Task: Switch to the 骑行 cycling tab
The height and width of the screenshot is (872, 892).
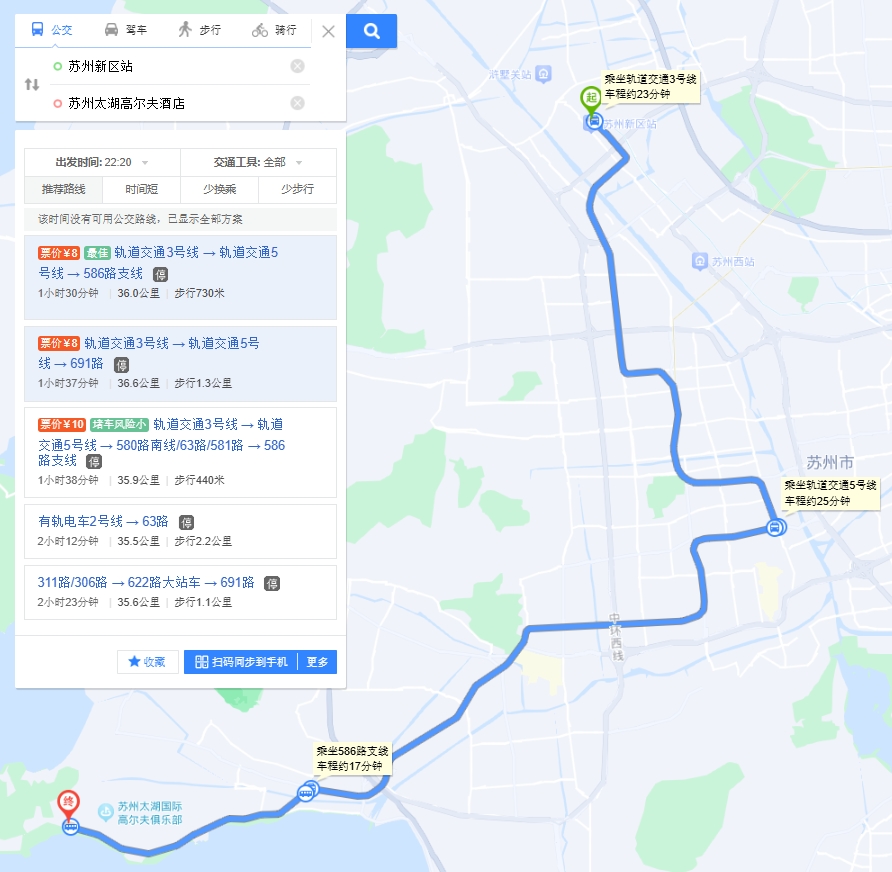Action: click(x=274, y=30)
